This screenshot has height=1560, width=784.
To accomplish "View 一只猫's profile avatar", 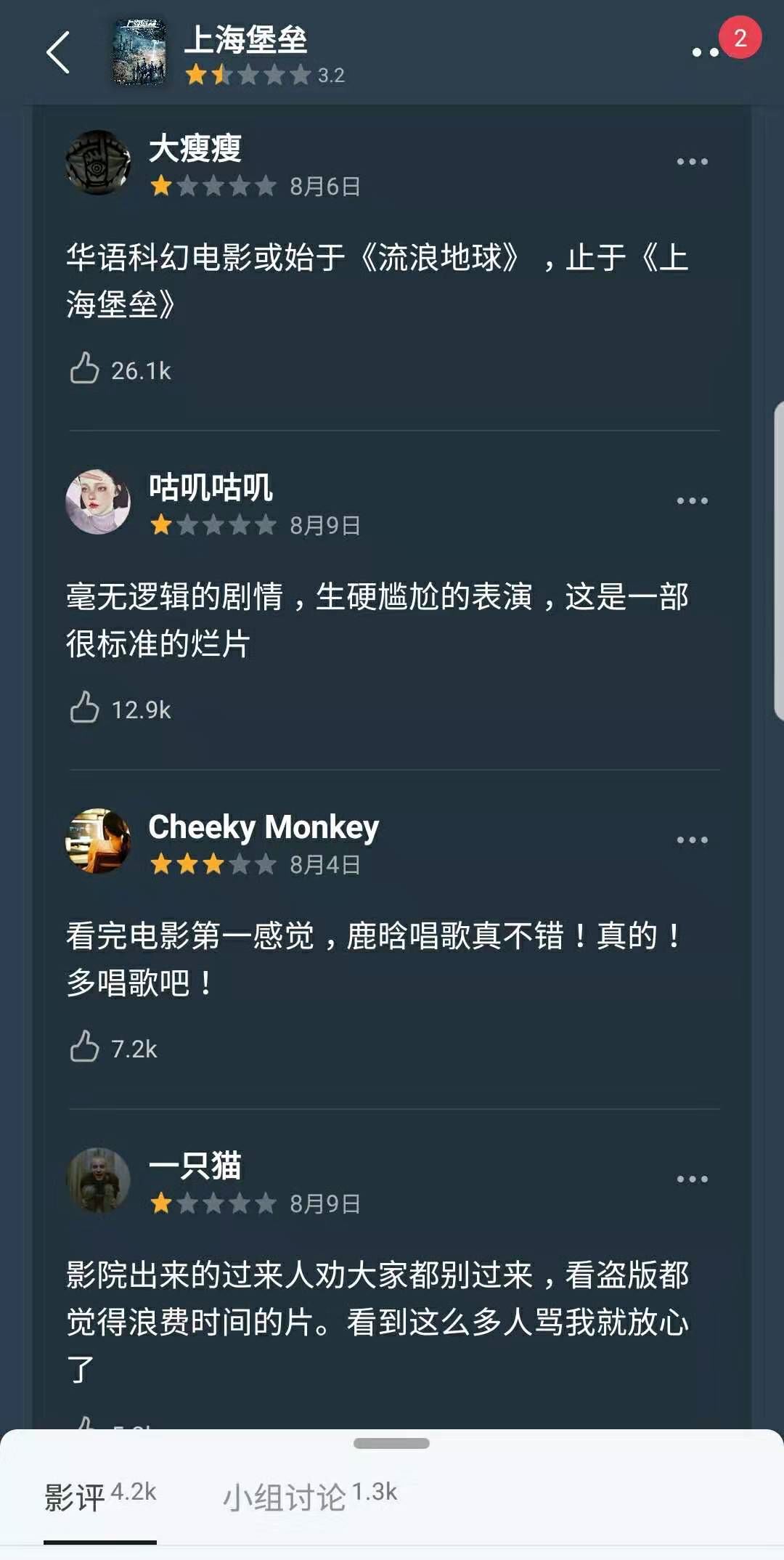I will 98,1179.
